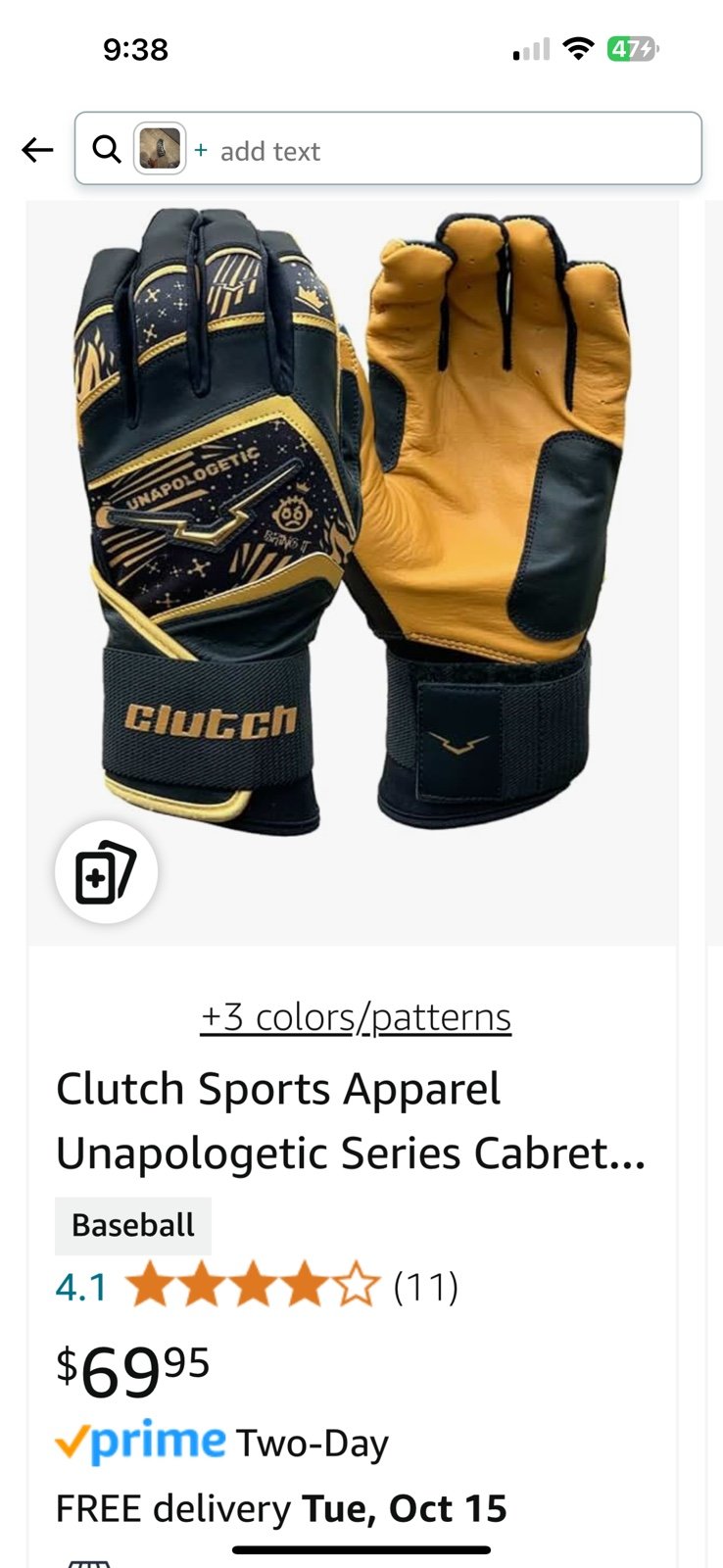Go back using the back arrow
Image resolution: width=723 pixels, height=1568 pixels.
(x=37, y=150)
